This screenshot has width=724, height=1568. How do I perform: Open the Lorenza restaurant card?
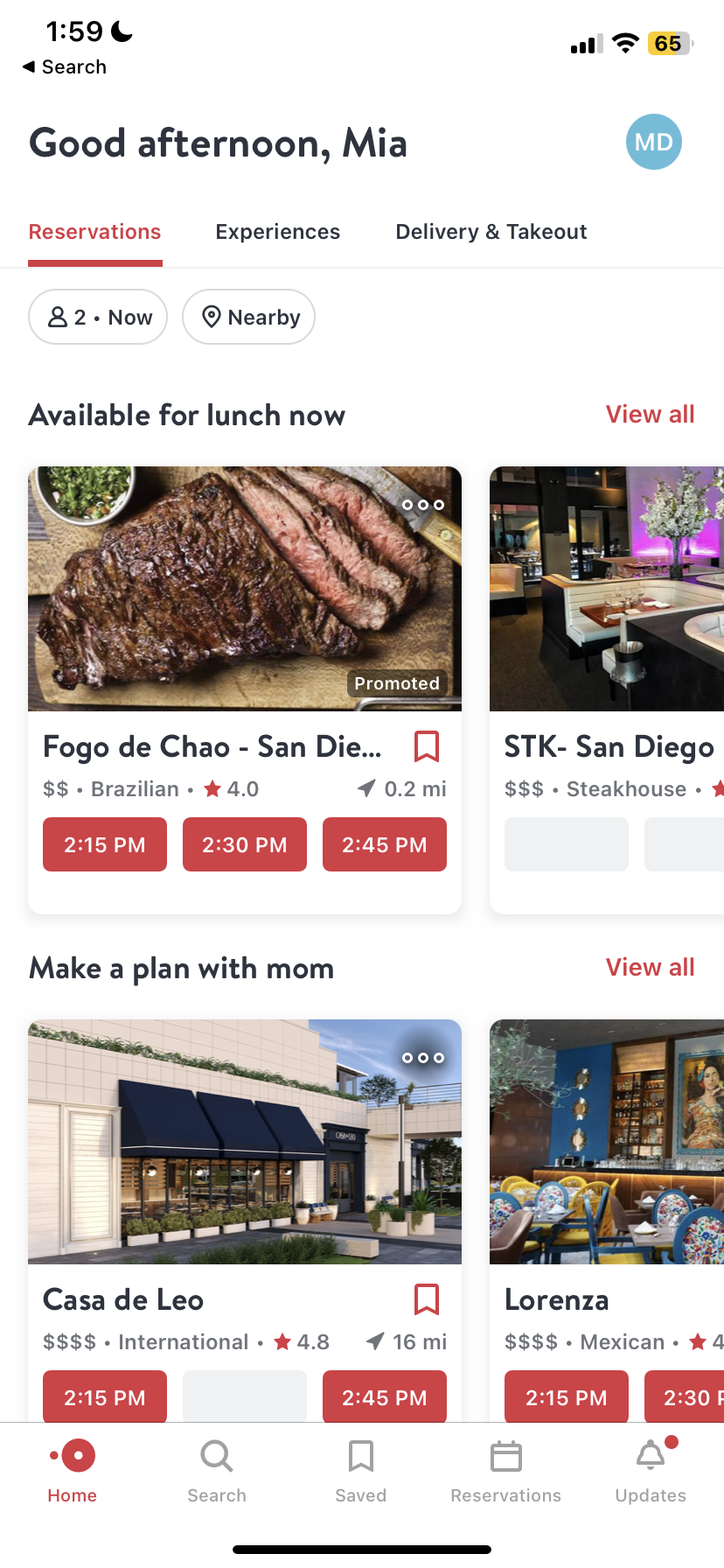coord(607,1221)
